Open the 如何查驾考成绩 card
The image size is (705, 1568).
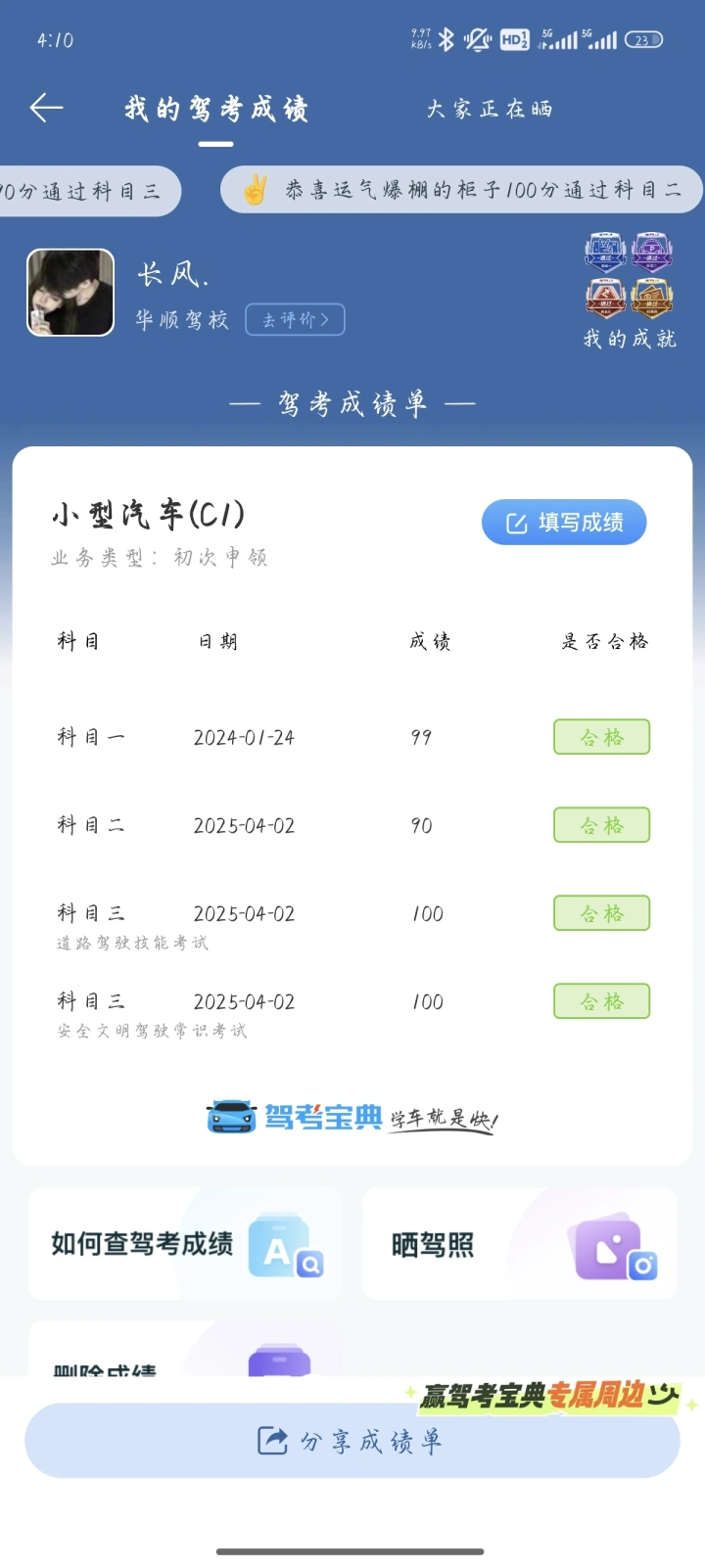coord(185,1244)
